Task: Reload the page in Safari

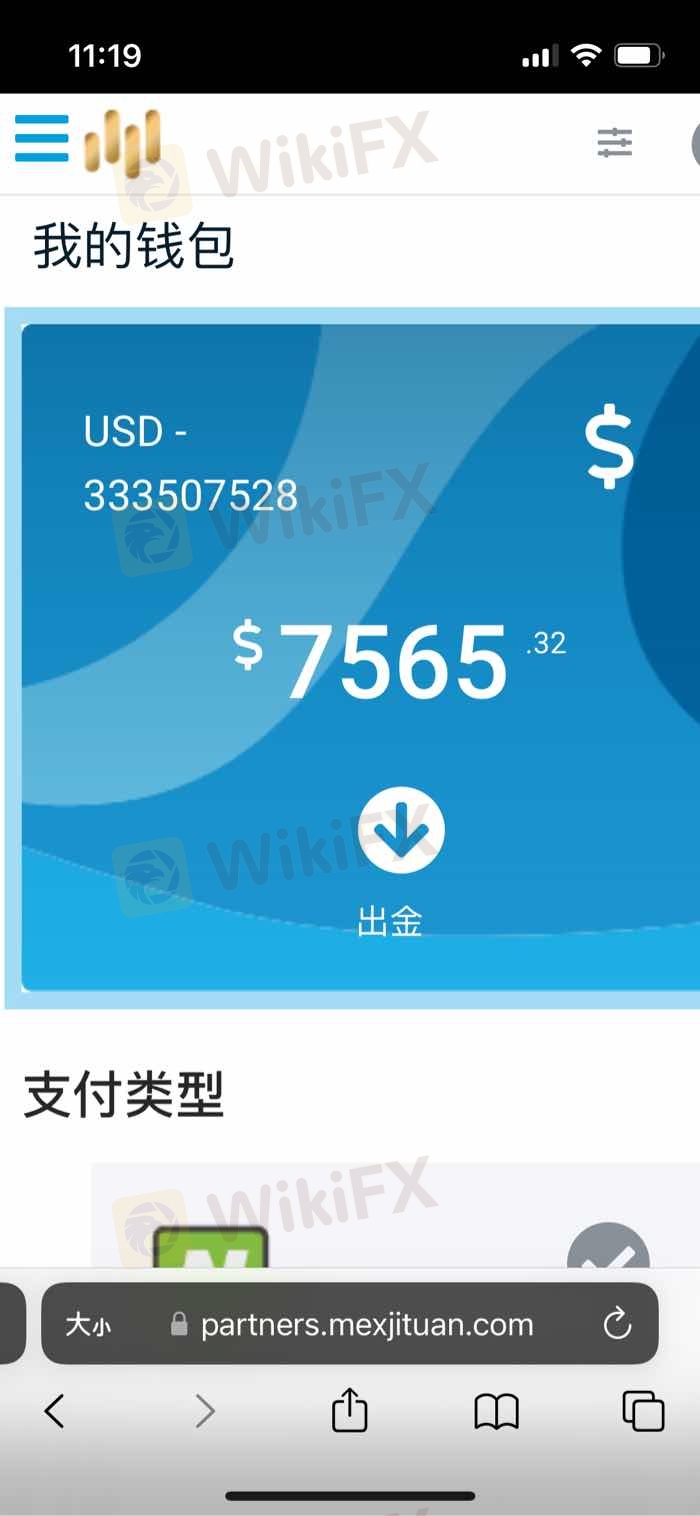Action: (x=618, y=1324)
